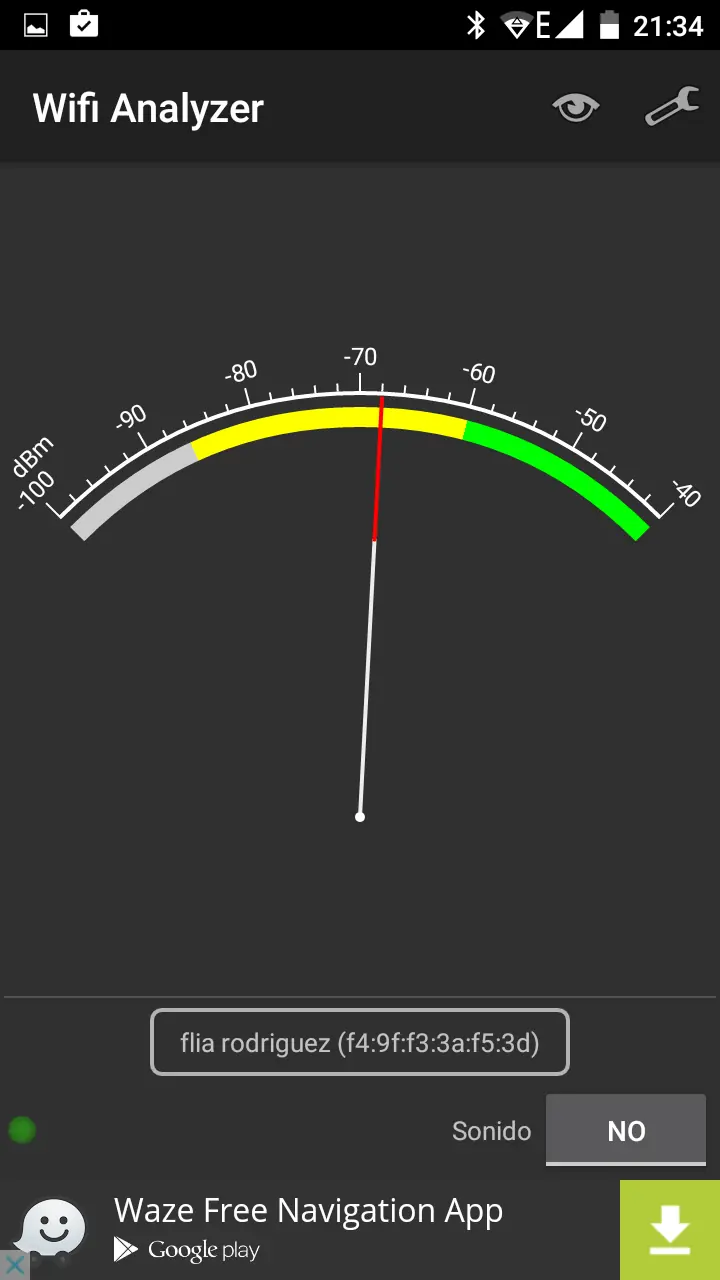
Task: Download the Waze Free Navigation App
Action: point(669,1230)
